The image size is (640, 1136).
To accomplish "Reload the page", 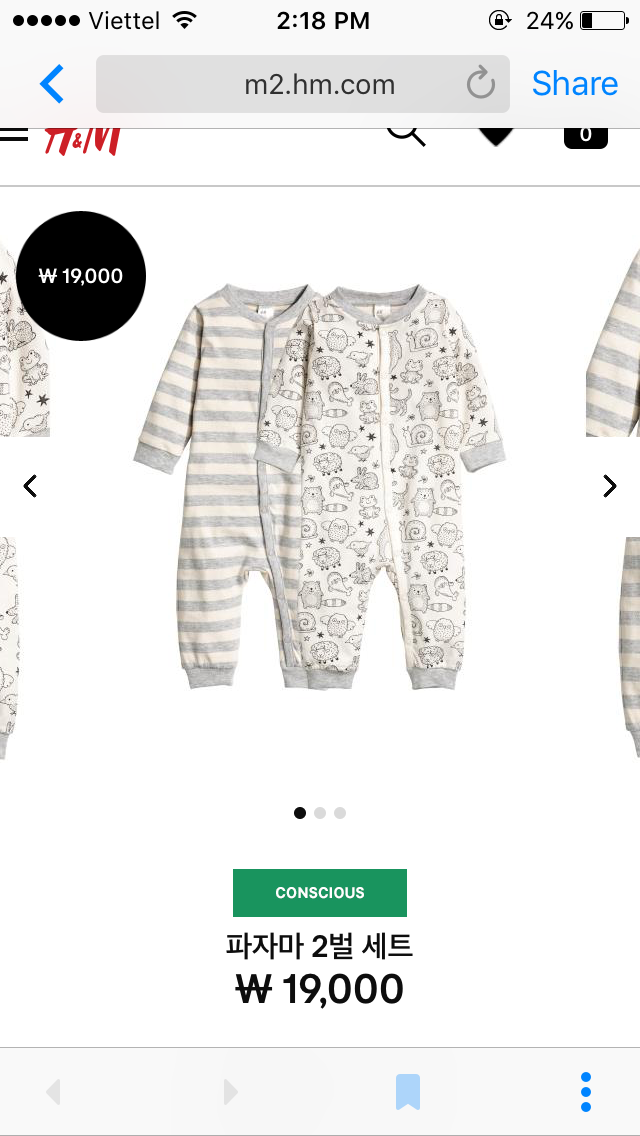I will [481, 84].
